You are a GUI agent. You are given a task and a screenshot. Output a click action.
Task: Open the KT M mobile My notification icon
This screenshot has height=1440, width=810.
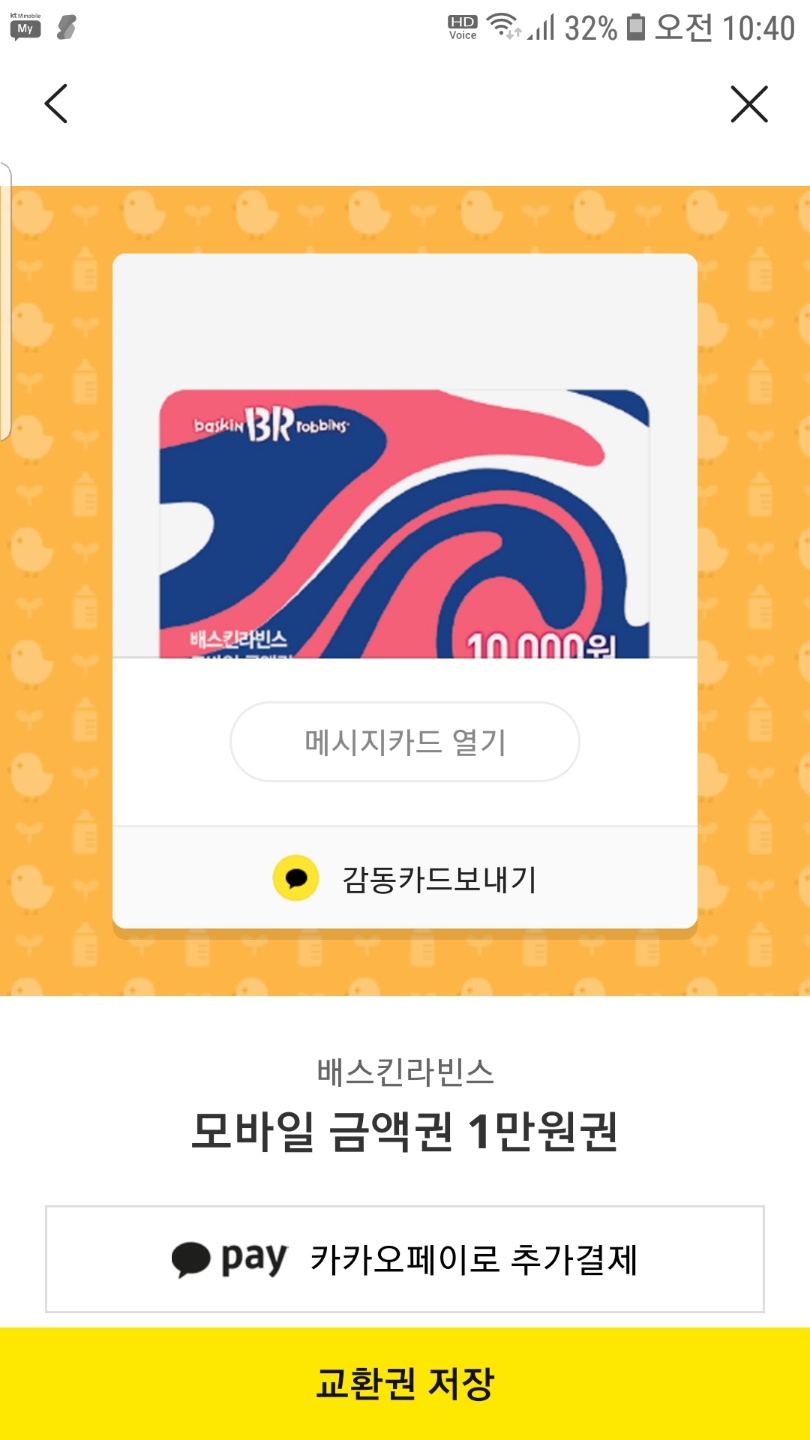[x=24, y=27]
